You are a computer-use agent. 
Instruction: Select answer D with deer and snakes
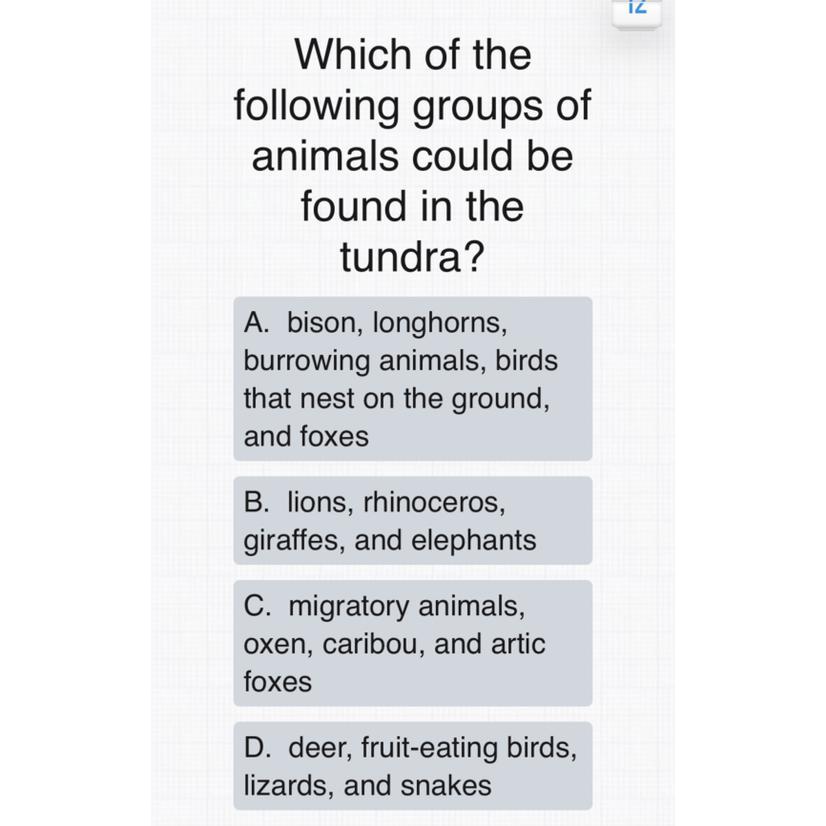coord(412,766)
